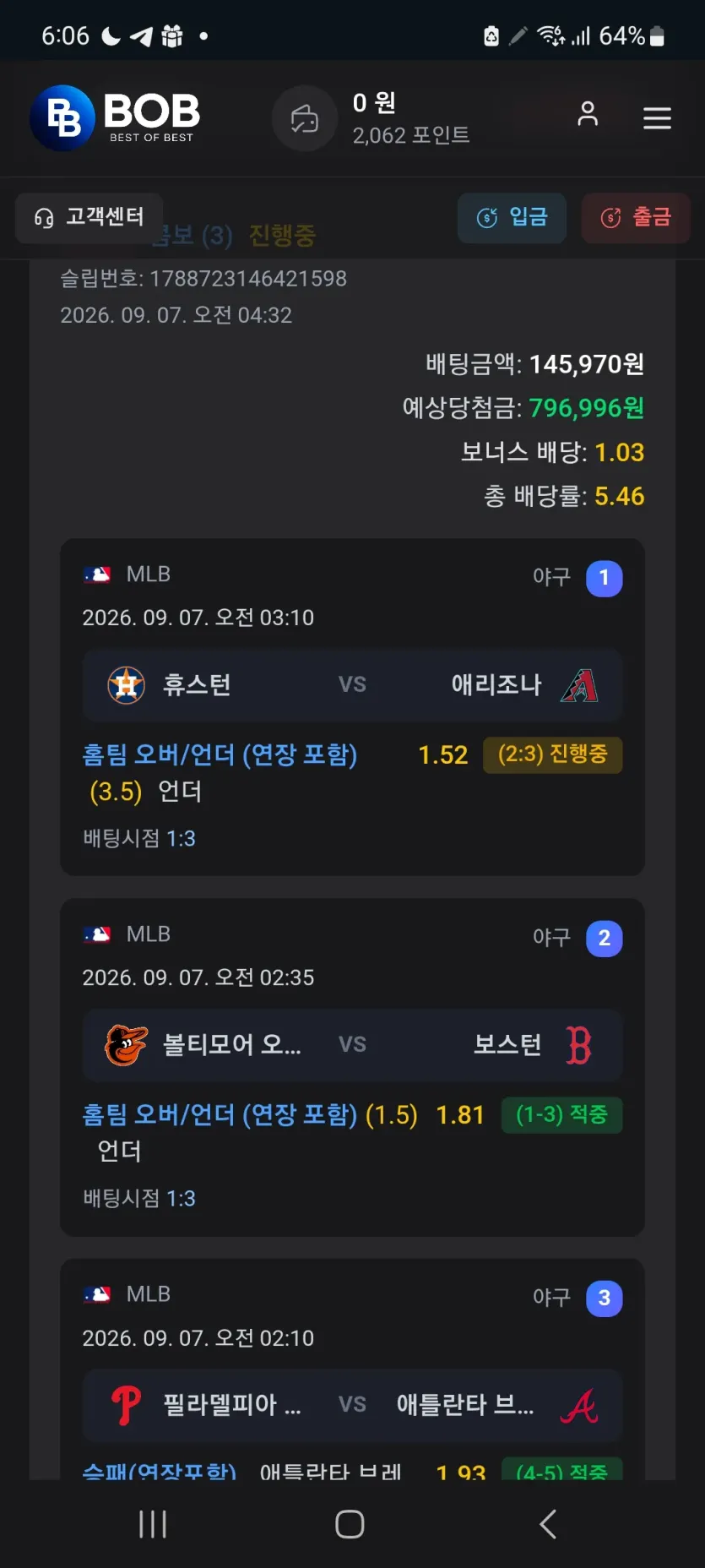The width and height of the screenshot is (705, 1568).
Task: Open the hamburger menu
Action: click(657, 118)
